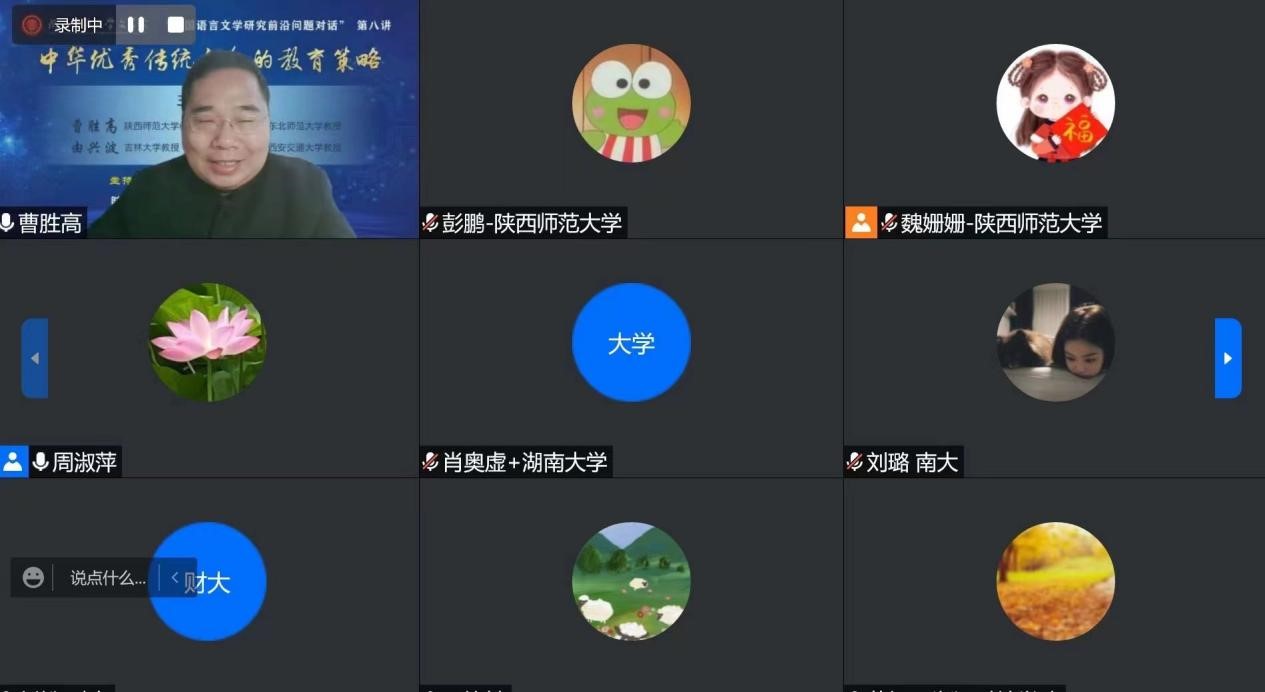Select 魏姗姗-陕西师范大学 participant tile
1265x692 pixels.
pyautogui.click(x=1054, y=120)
